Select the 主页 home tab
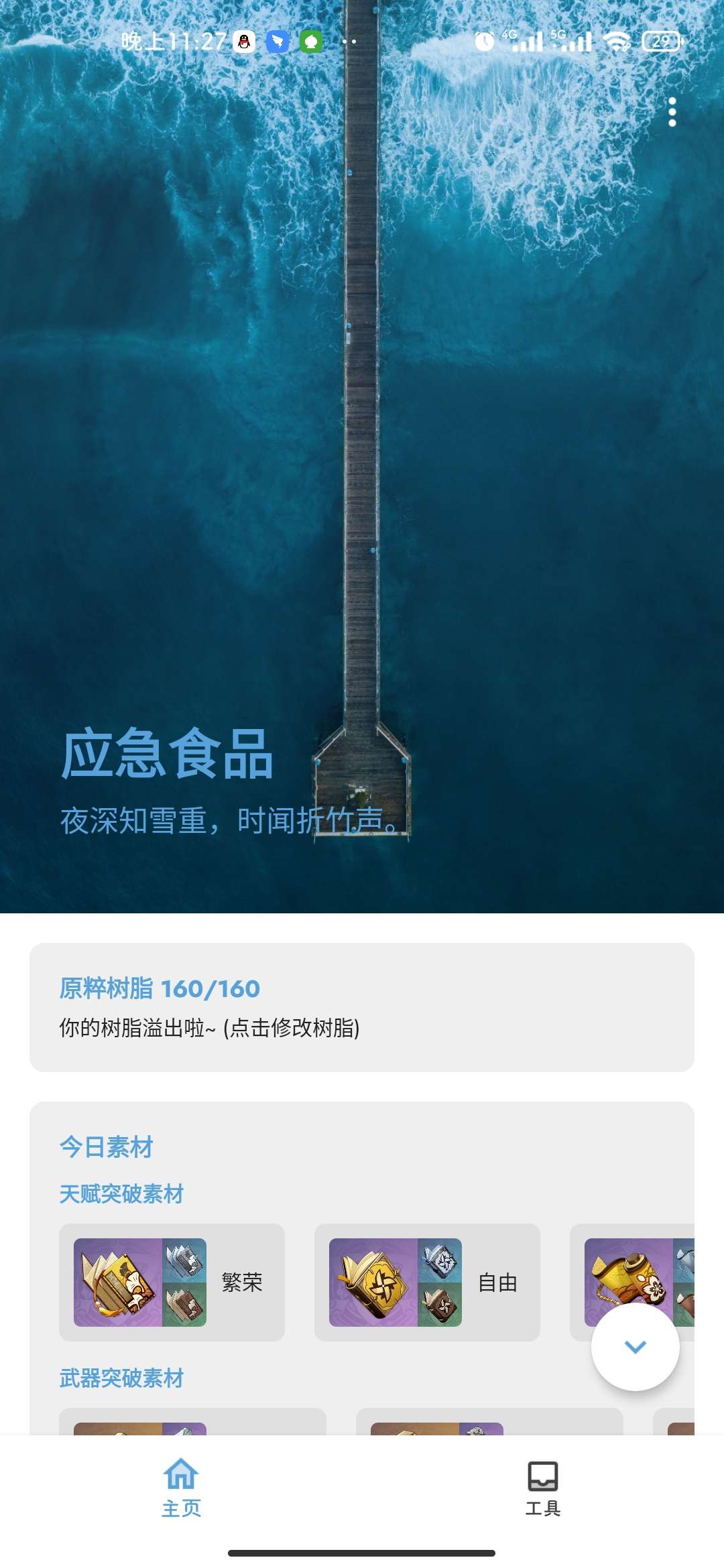The image size is (724, 1568). [x=181, y=1488]
